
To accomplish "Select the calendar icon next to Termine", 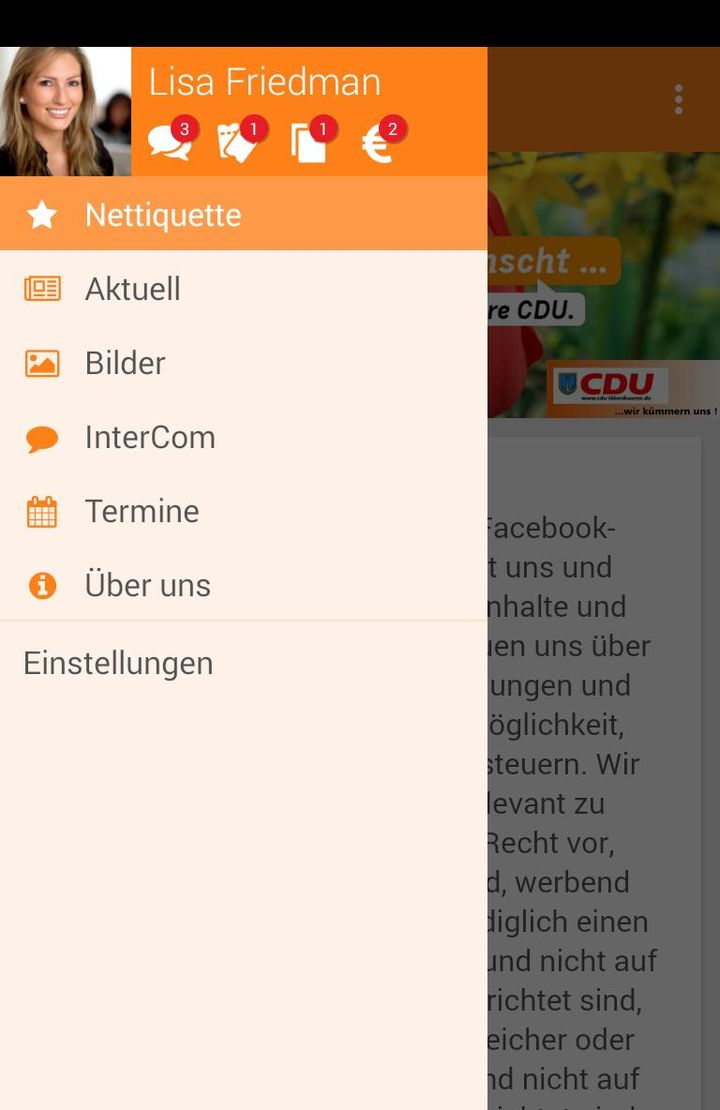I will point(41,510).
